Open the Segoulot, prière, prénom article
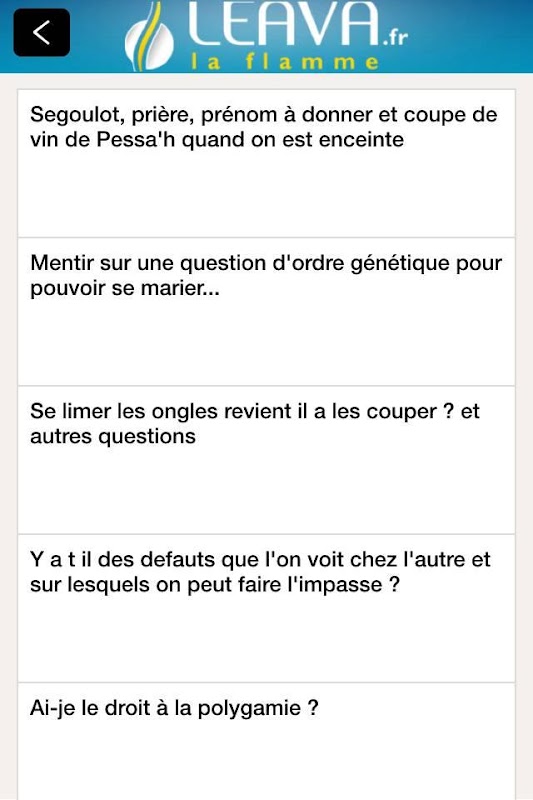Viewport: 533px width, 800px height. 266,163
